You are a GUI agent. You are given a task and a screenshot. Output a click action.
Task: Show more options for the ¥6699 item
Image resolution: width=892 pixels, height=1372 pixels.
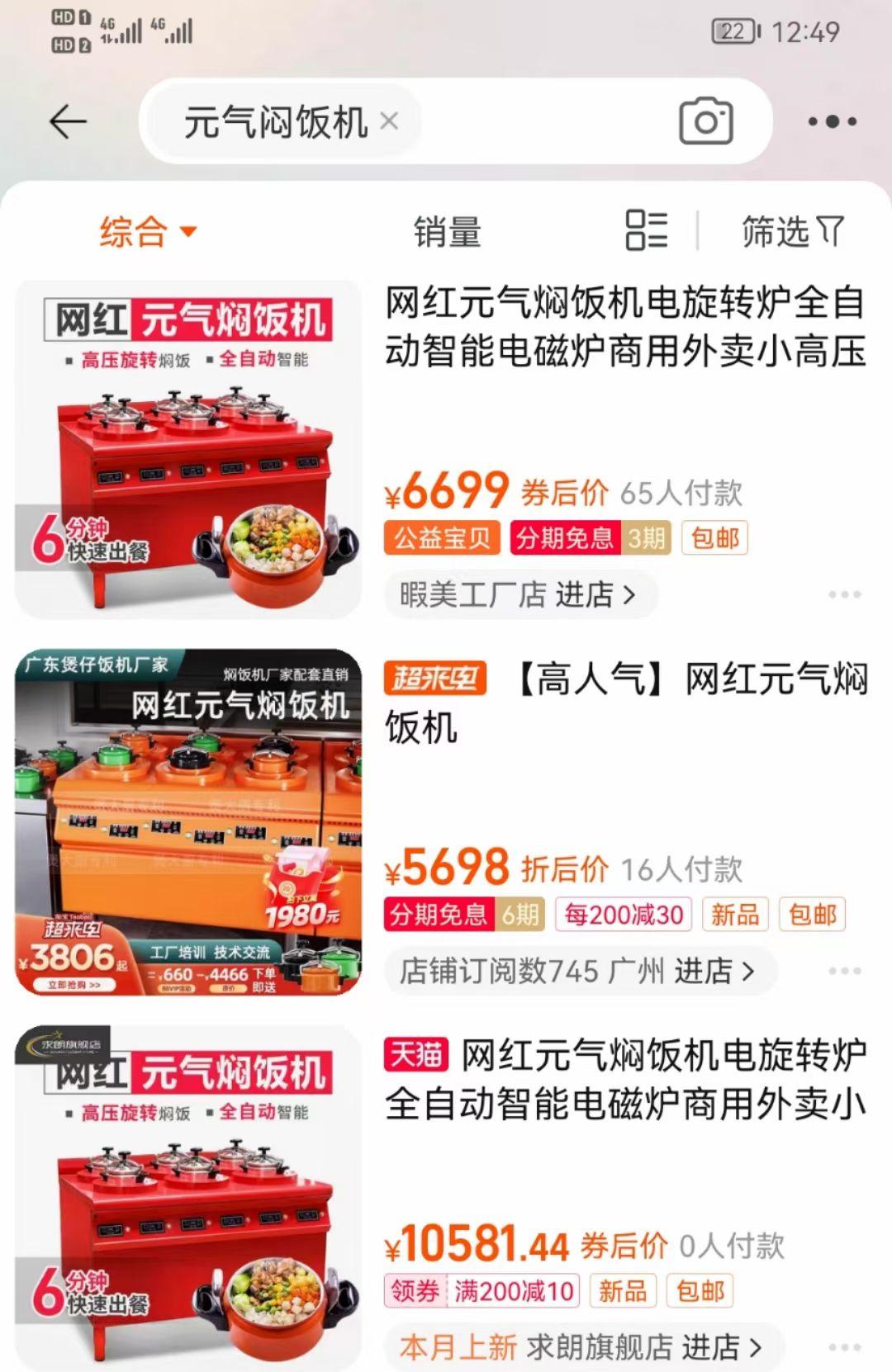(x=844, y=594)
